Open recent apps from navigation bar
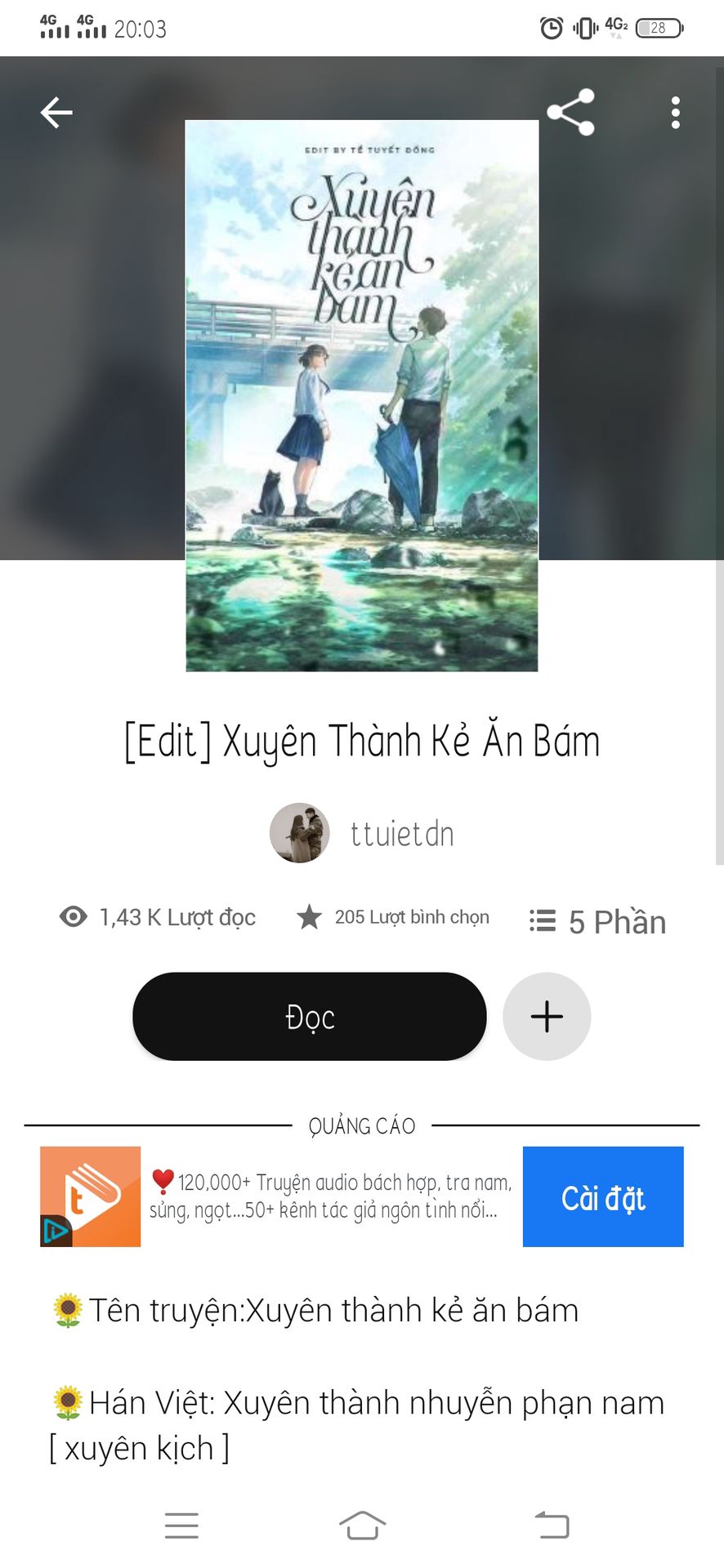The width and height of the screenshot is (724, 1568). click(181, 1526)
